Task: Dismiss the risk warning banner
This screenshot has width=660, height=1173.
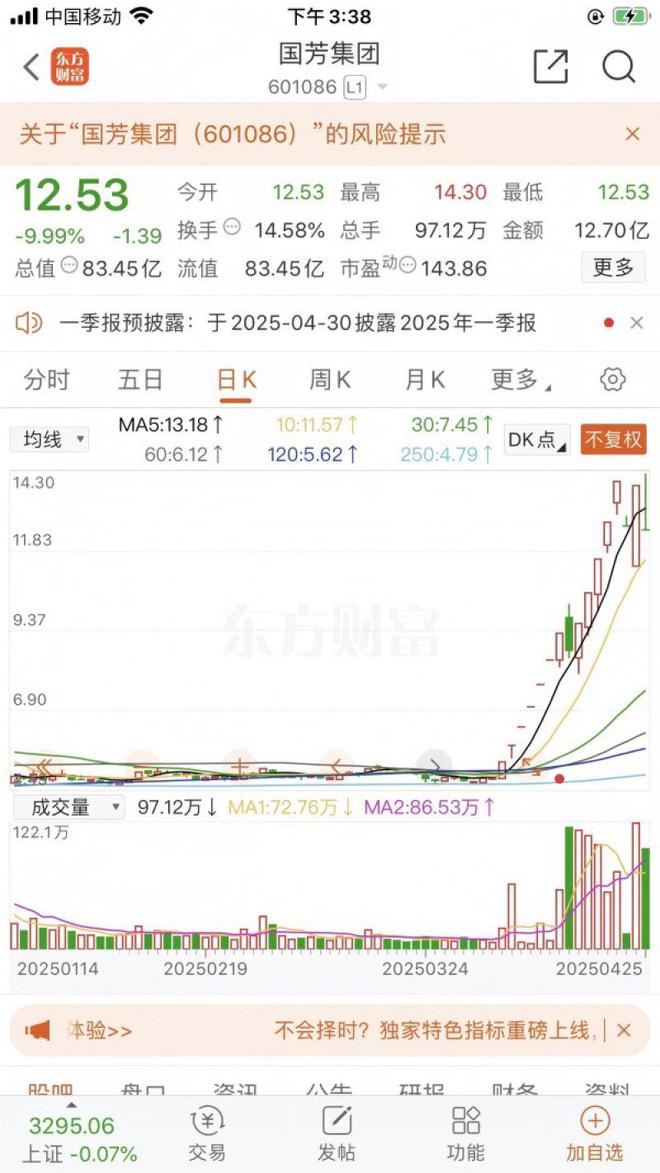Action: [x=632, y=134]
